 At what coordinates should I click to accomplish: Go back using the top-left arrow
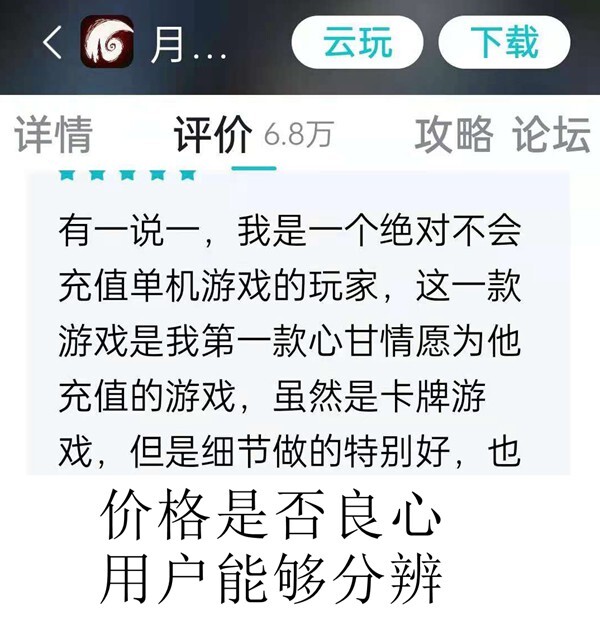coord(53,45)
